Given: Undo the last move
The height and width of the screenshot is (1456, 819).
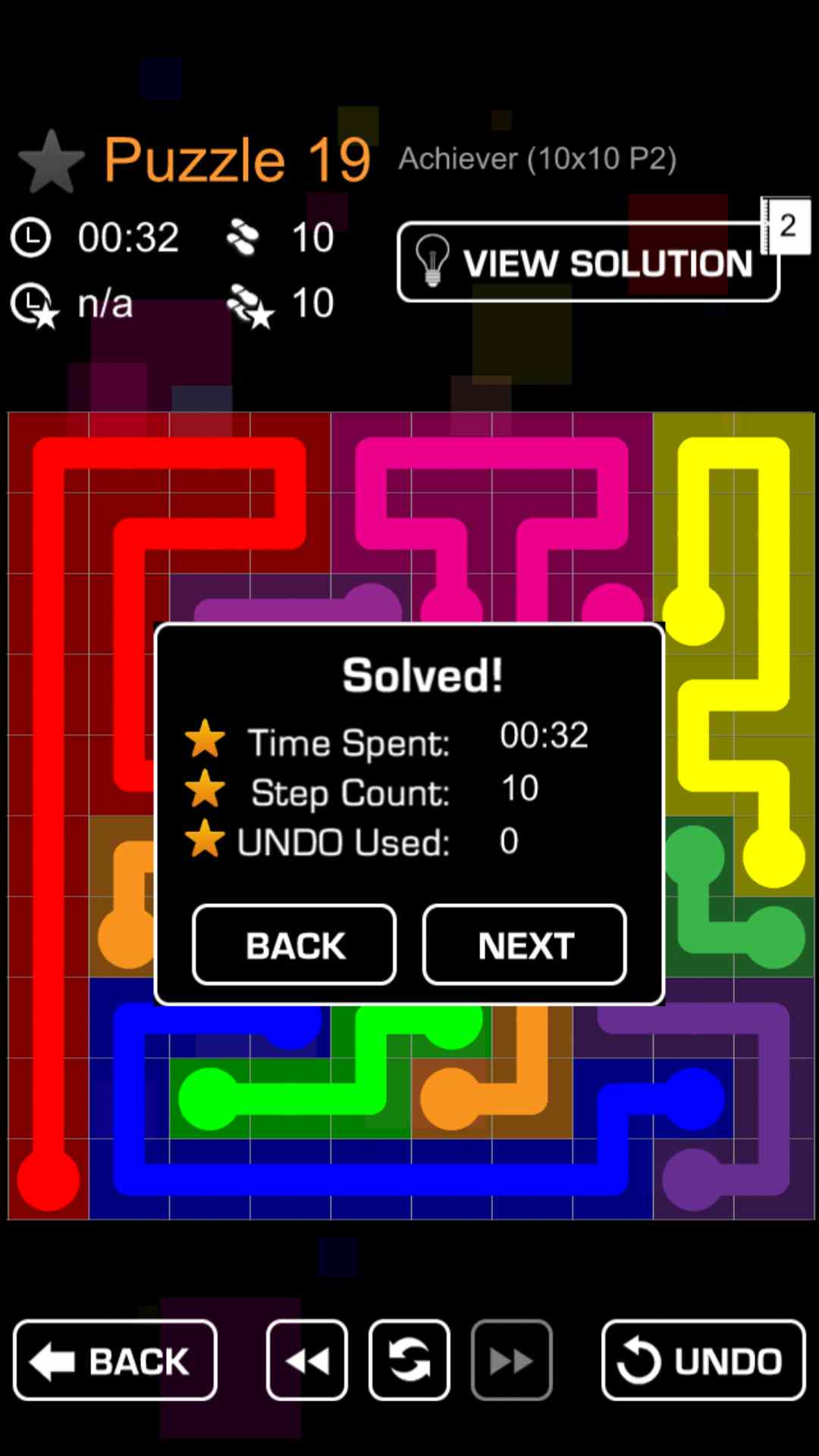Looking at the screenshot, I should pyautogui.click(x=703, y=1360).
